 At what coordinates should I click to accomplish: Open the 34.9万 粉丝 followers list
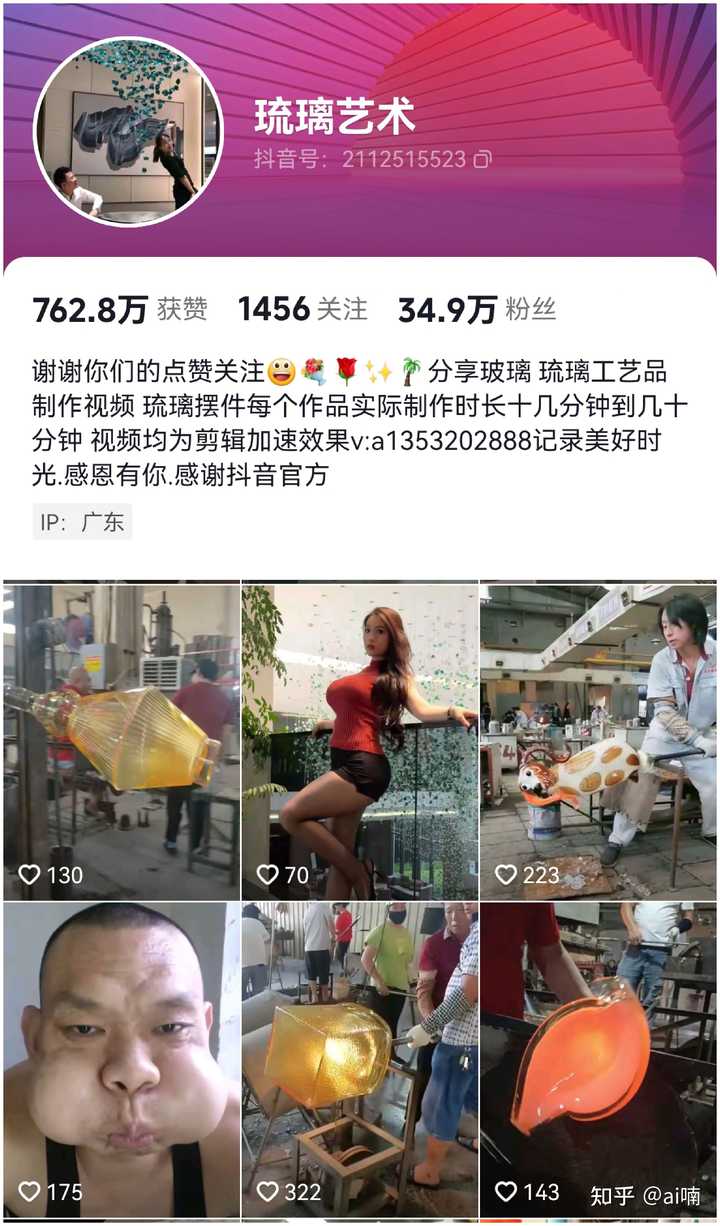(x=476, y=310)
